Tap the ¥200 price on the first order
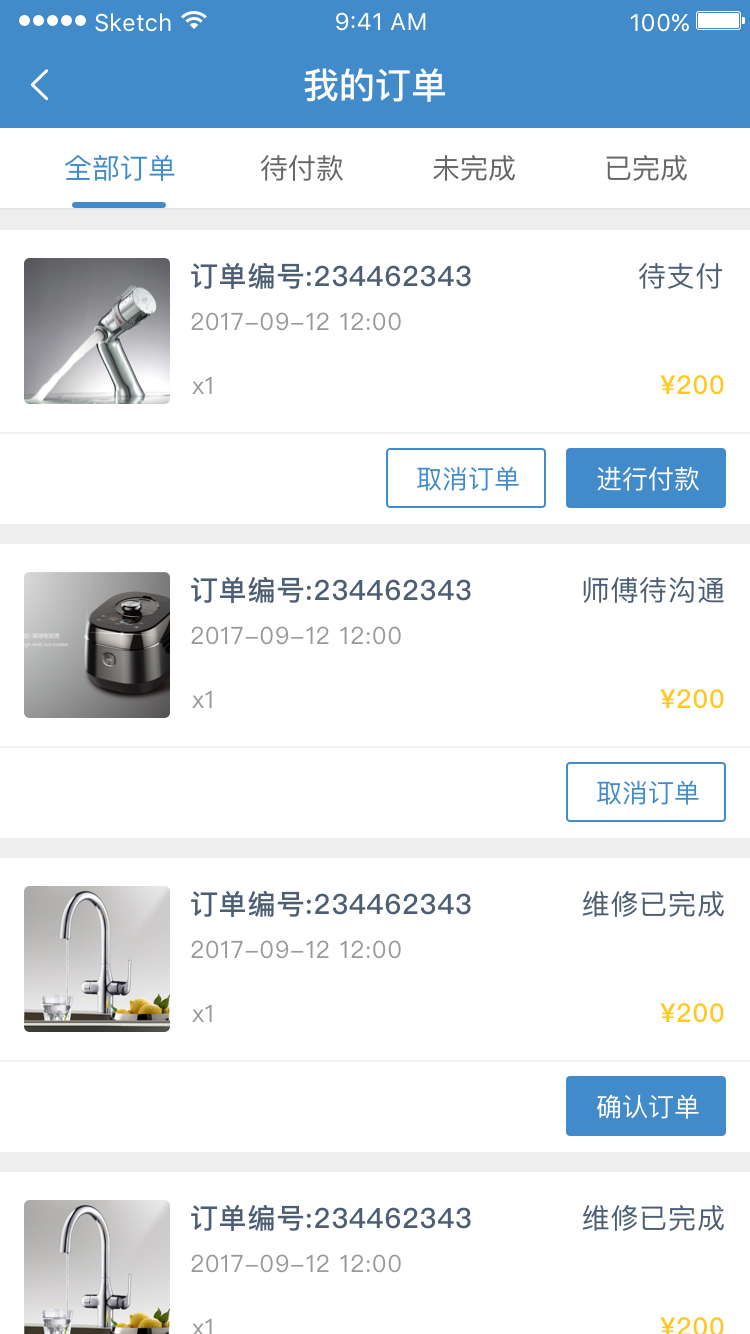The width and height of the screenshot is (750, 1334). pyautogui.click(x=694, y=385)
